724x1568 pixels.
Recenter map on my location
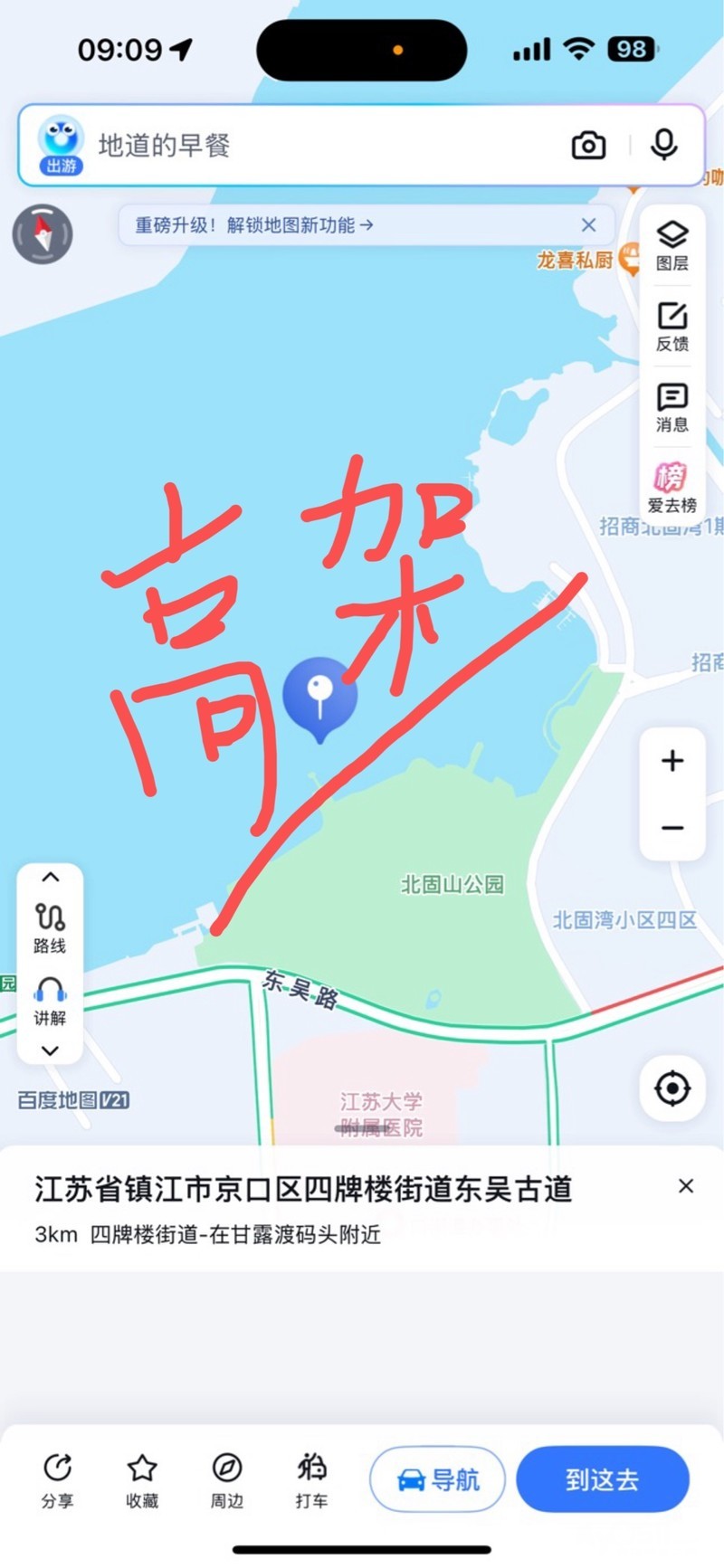point(672,1088)
